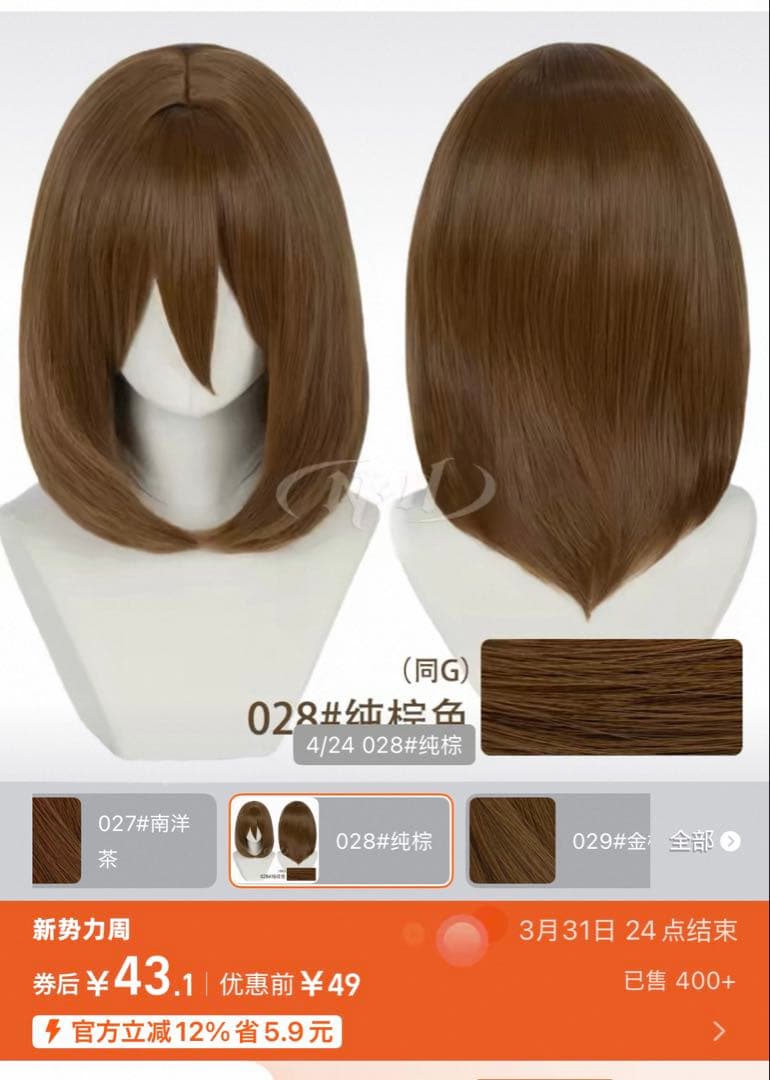Select the 027#南洋茶 color variant
The image size is (770, 1080).
(x=124, y=840)
